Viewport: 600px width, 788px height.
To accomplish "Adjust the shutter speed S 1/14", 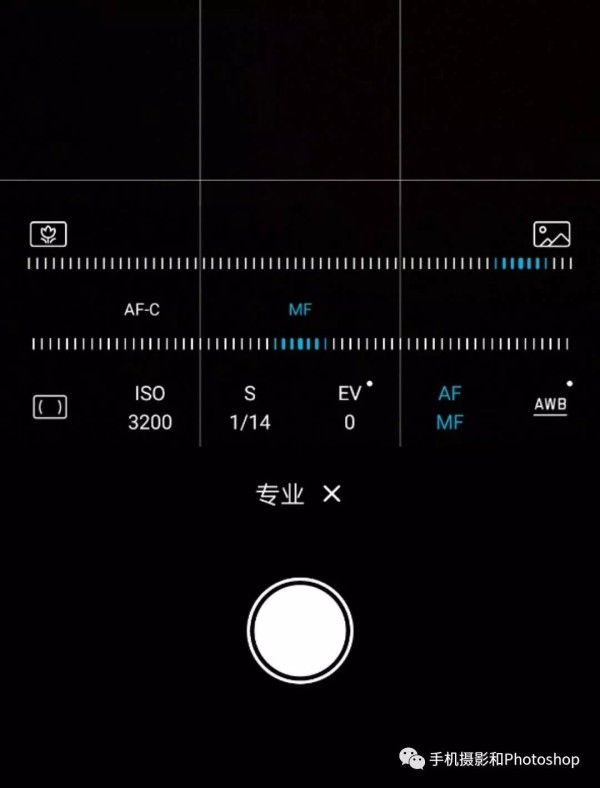I will coord(250,408).
